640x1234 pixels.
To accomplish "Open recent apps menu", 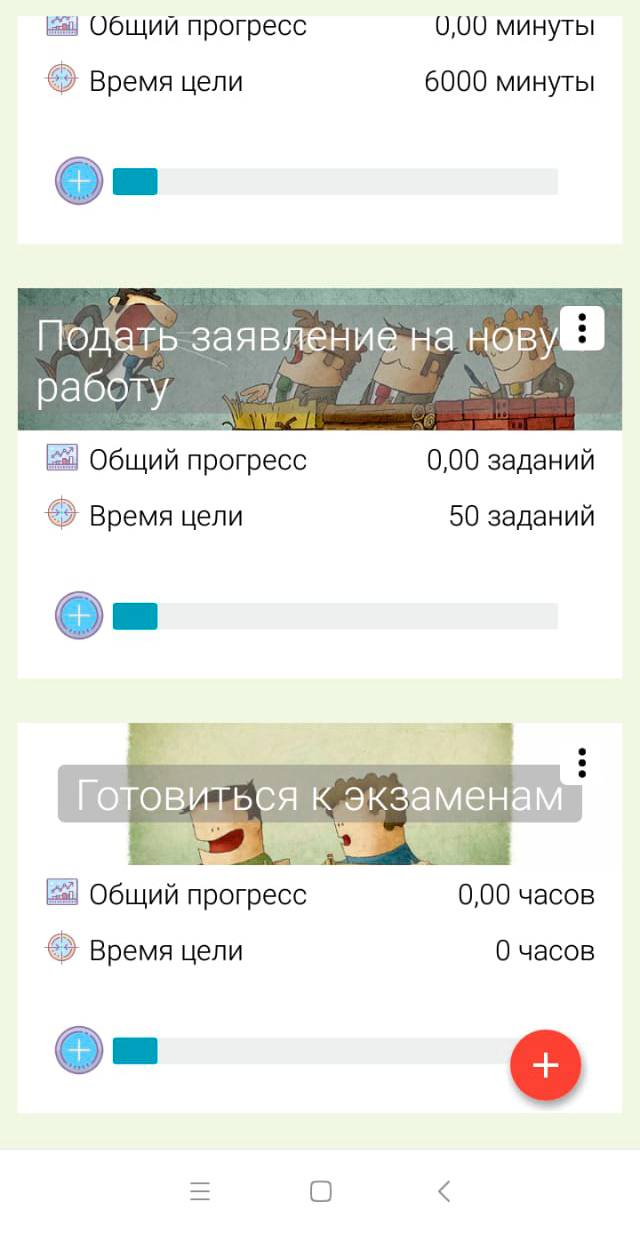I will (x=200, y=1191).
